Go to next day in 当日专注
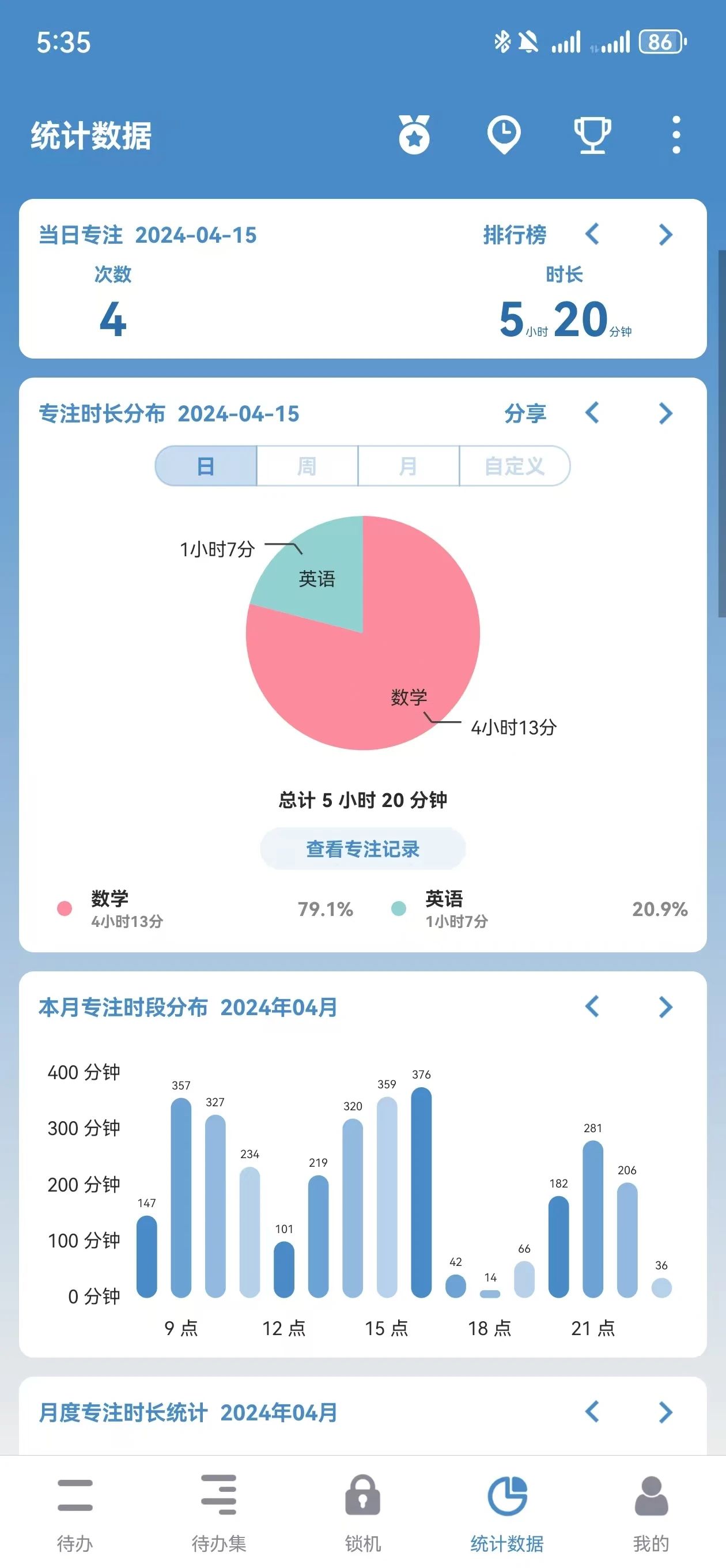726x1568 pixels. pyautogui.click(x=665, y=235)
